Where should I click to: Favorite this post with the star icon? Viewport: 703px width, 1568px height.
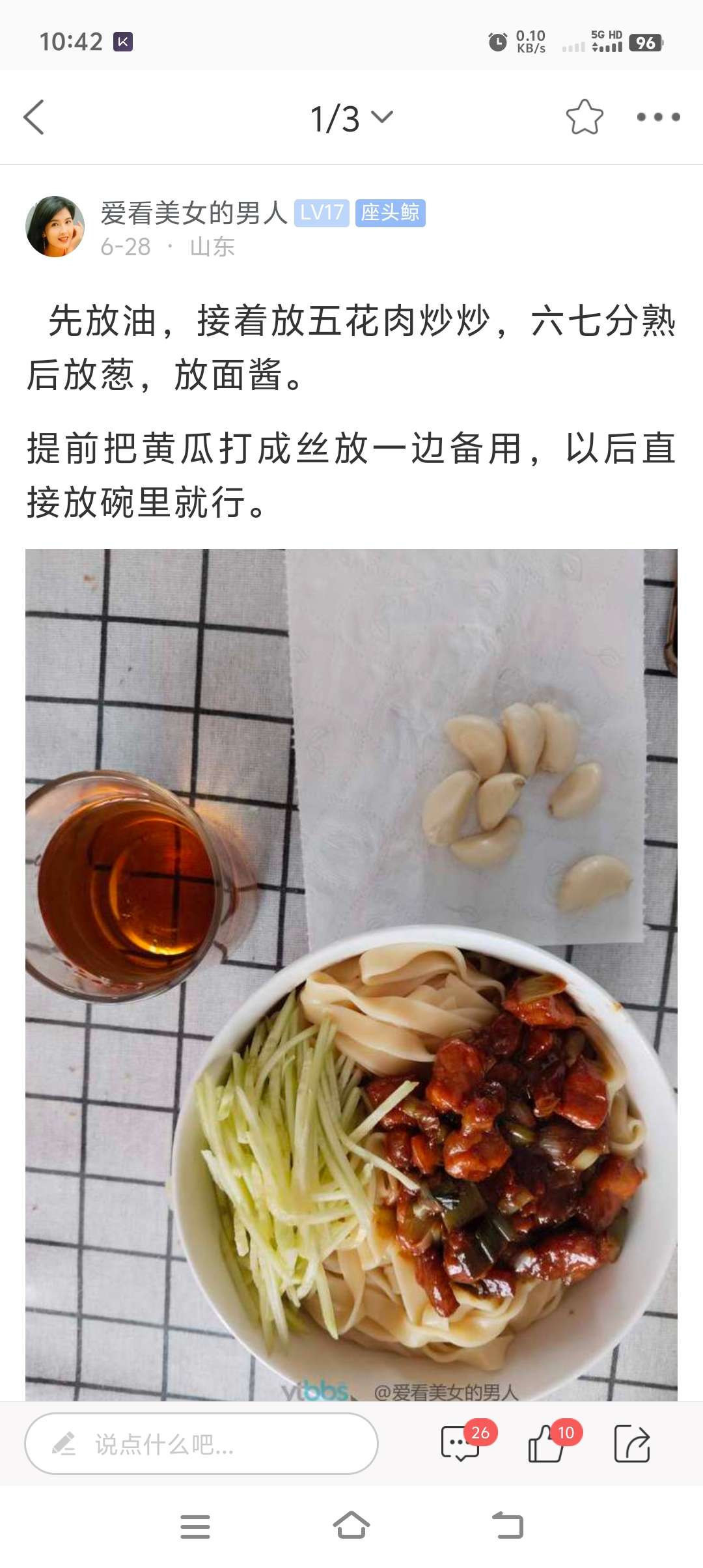(x=584, y=117)
